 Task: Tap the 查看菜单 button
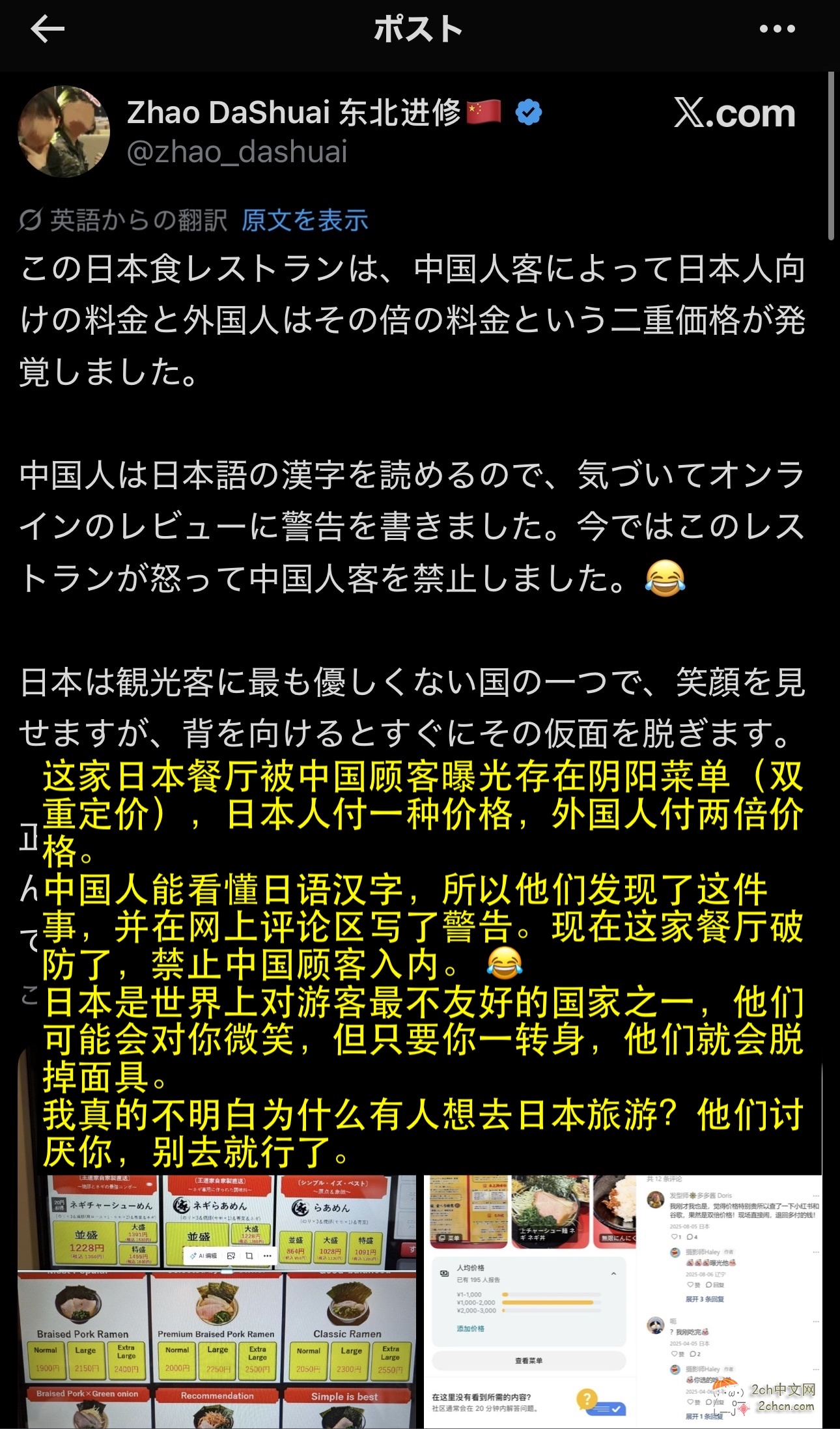tap(529, 1361)
